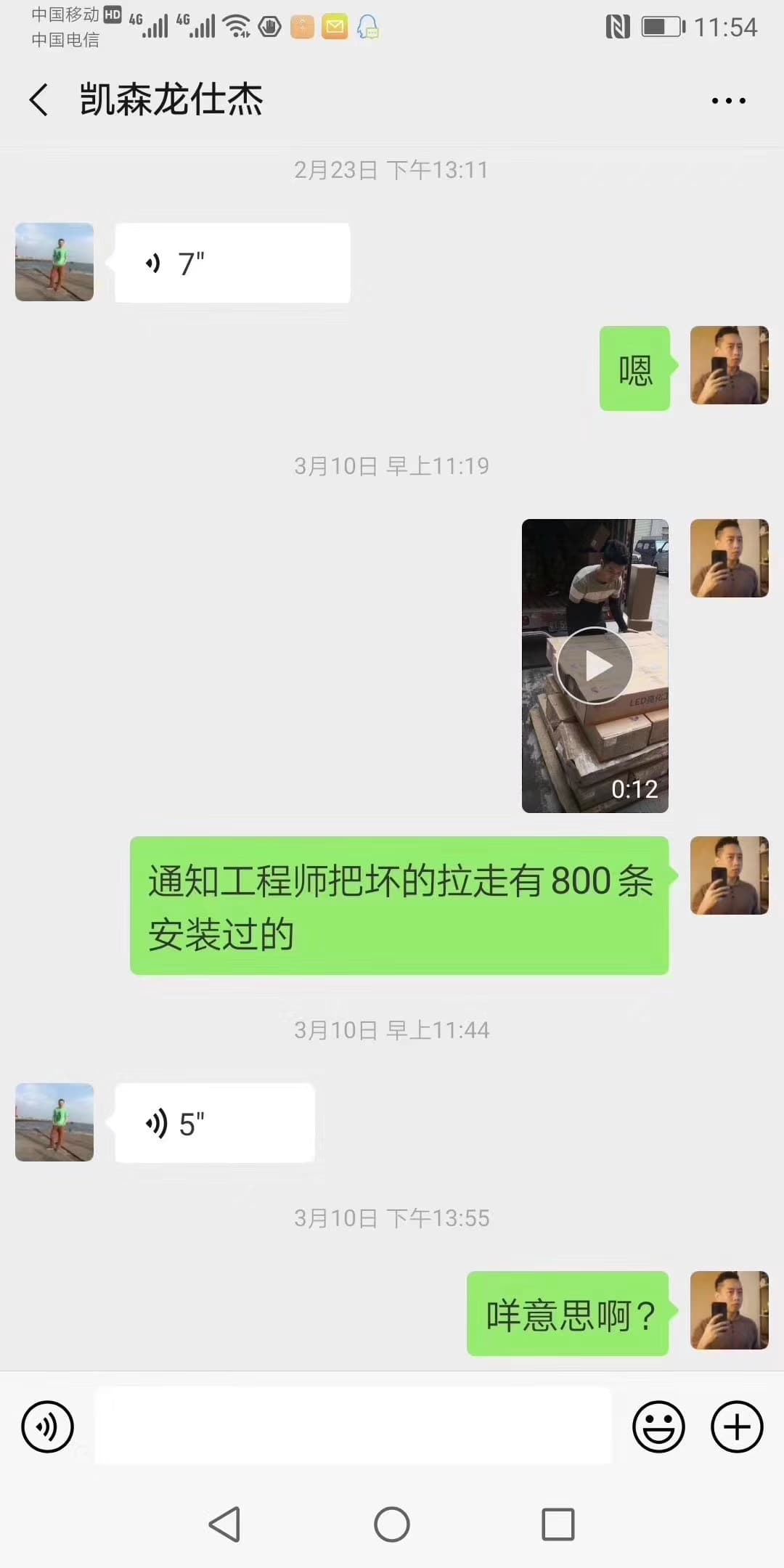The image size is (784, 1568).
Task: Open the recent apps overview
Action: pos(558,1524)
